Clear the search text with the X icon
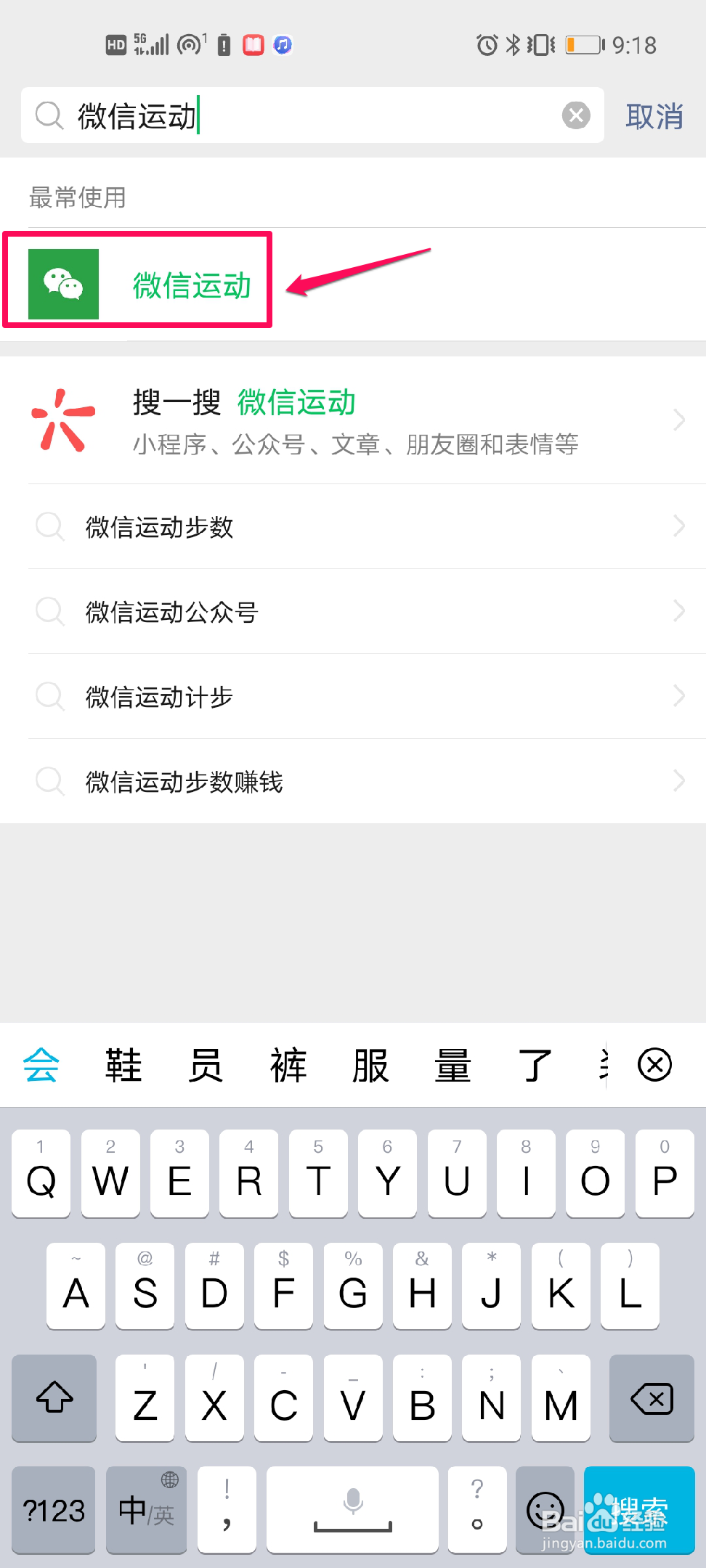Viewport: 706px width, 1568px height. (576, 115)
